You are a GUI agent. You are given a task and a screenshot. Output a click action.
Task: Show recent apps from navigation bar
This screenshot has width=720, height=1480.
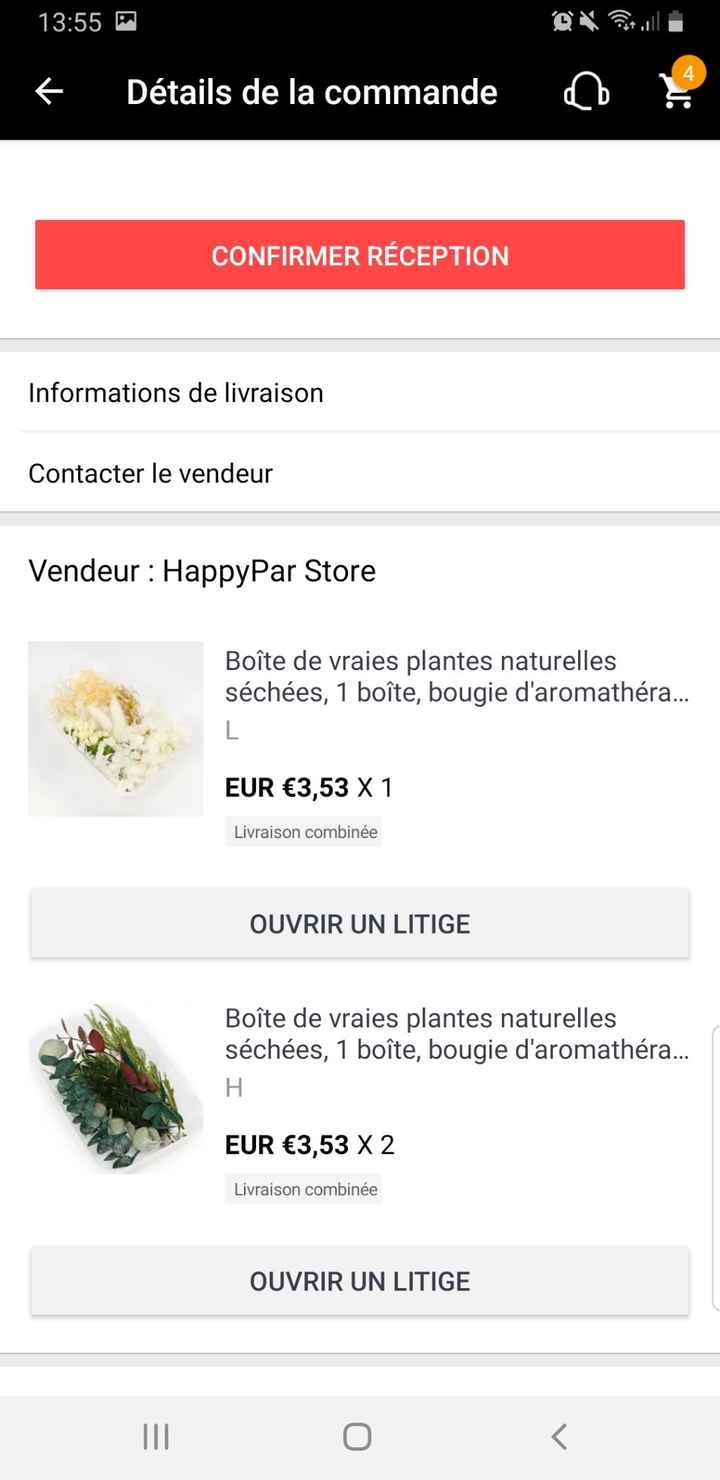156,1437
